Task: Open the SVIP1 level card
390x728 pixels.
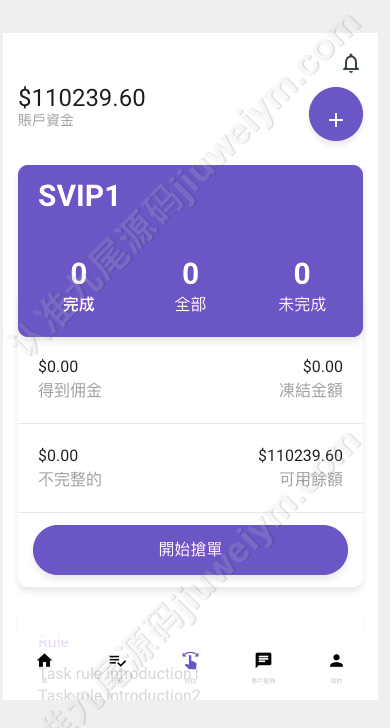Action: (x=190, y=251)
